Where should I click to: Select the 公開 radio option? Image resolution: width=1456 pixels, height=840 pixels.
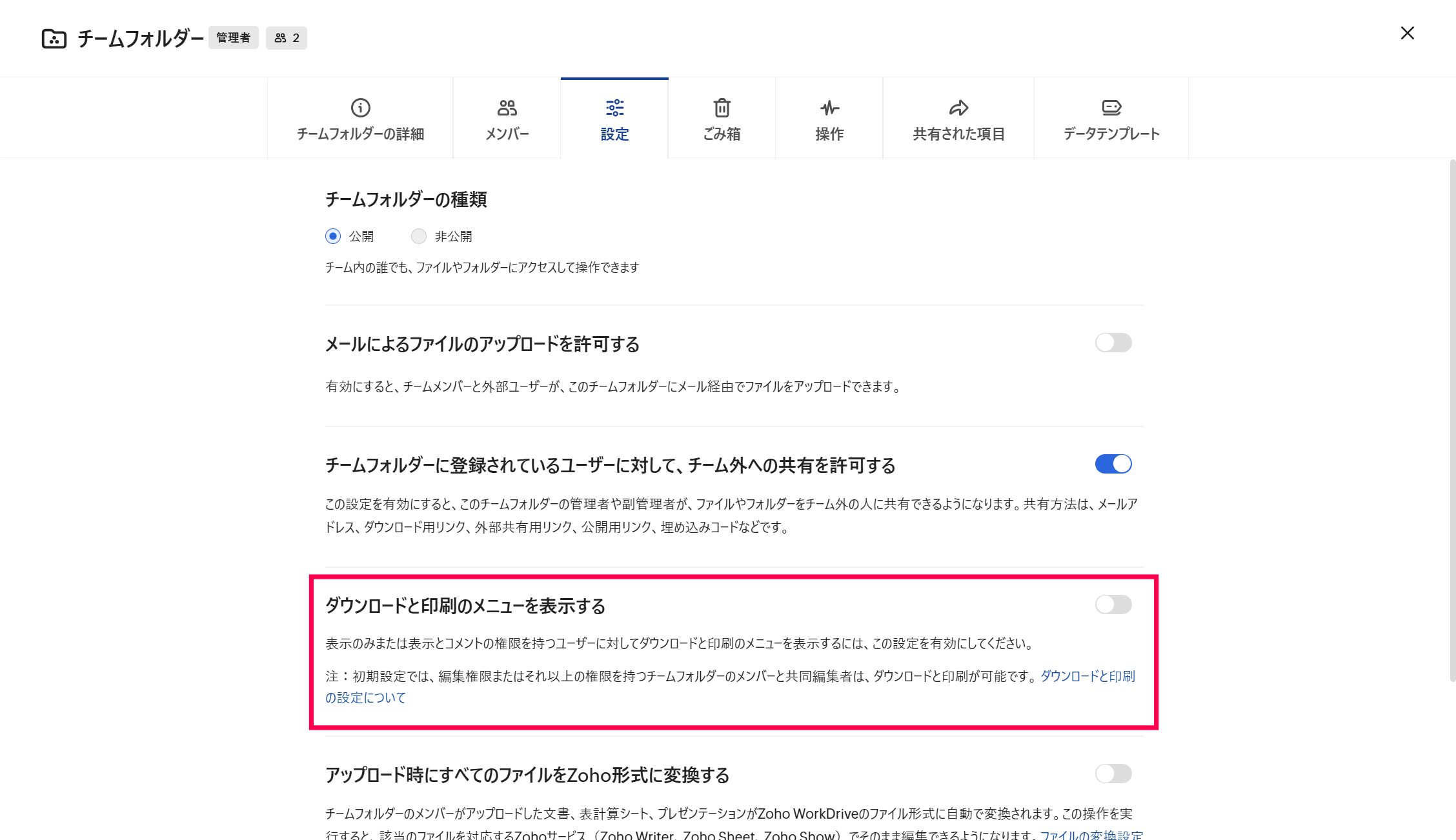[x=333, y=236]
